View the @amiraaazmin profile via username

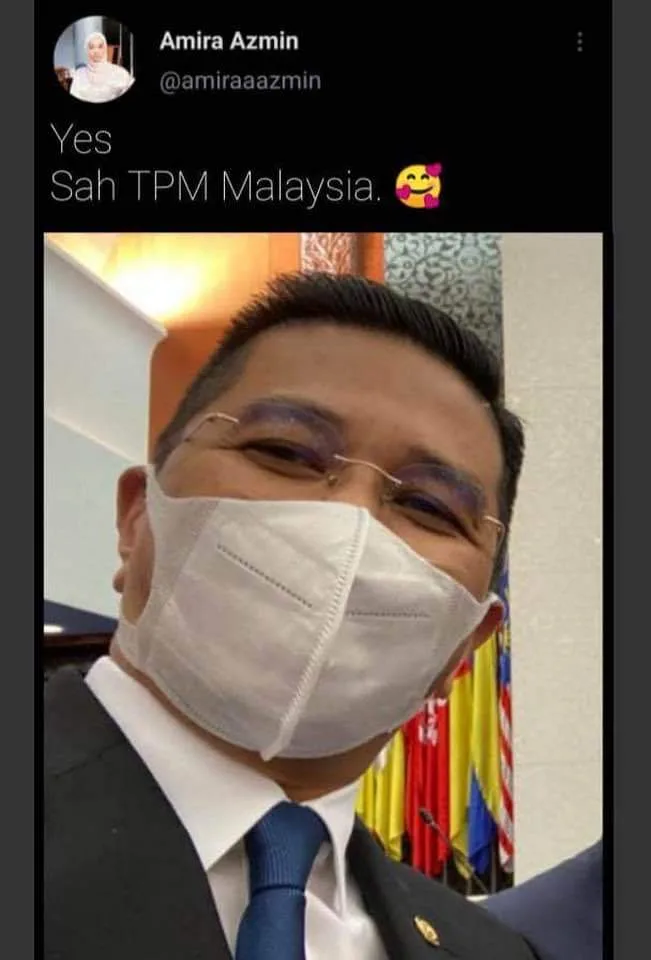tap(240, 81)
